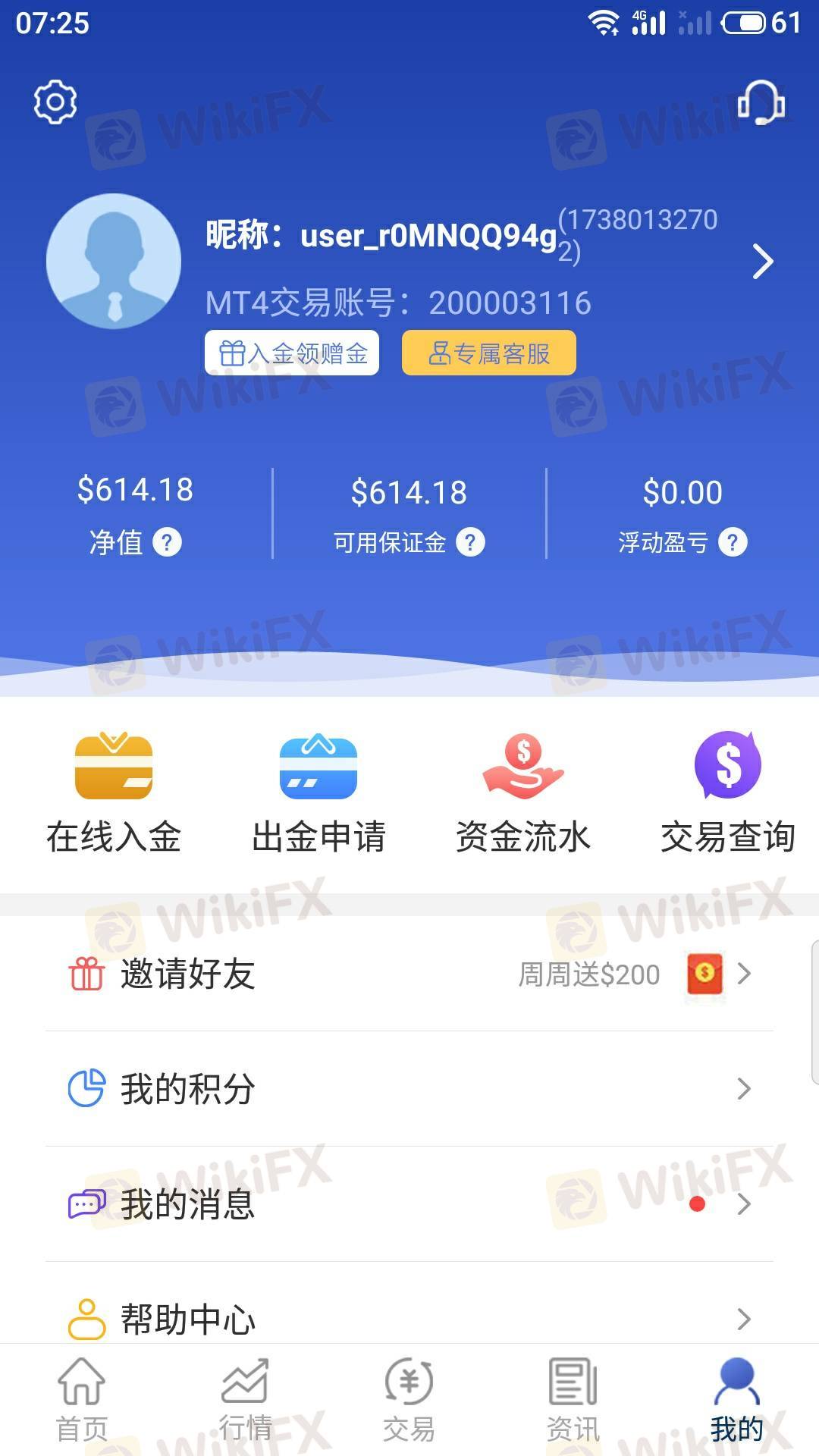Switch to the 行情 tab
The width and height of the screenshot is (819, 1456).
(x=246, y=1400)
